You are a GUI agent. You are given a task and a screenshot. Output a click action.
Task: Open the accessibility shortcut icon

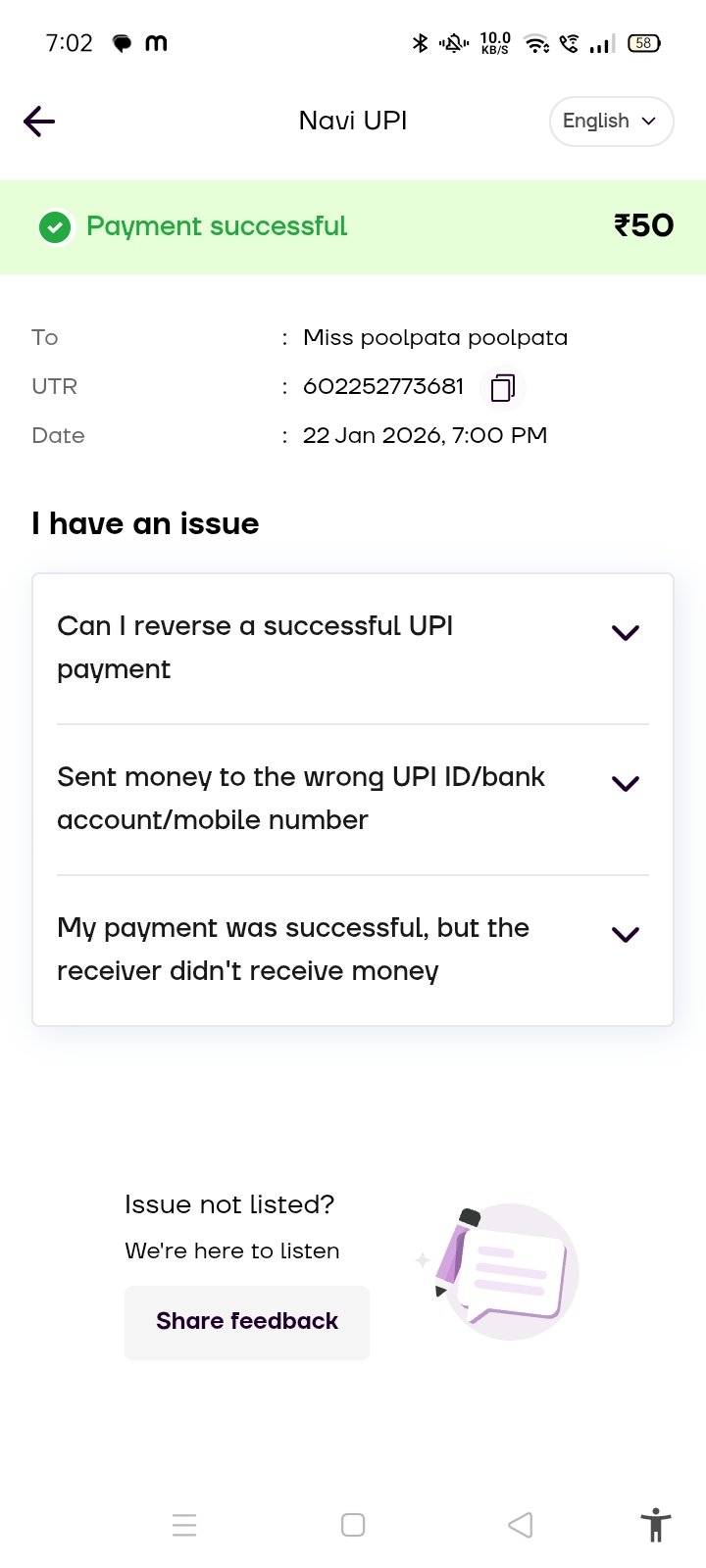click(x=655, y=1525)
